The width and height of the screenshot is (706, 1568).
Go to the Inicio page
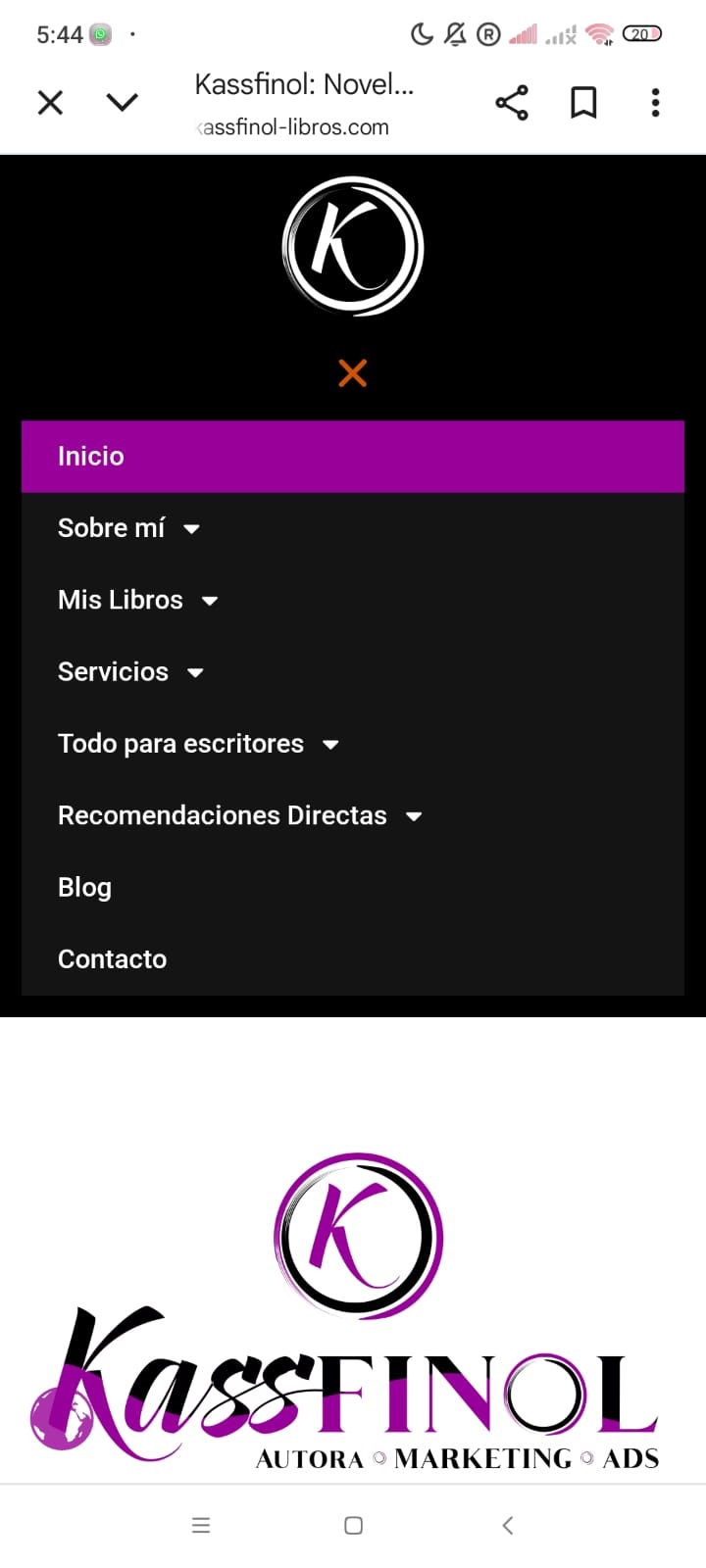91,457
